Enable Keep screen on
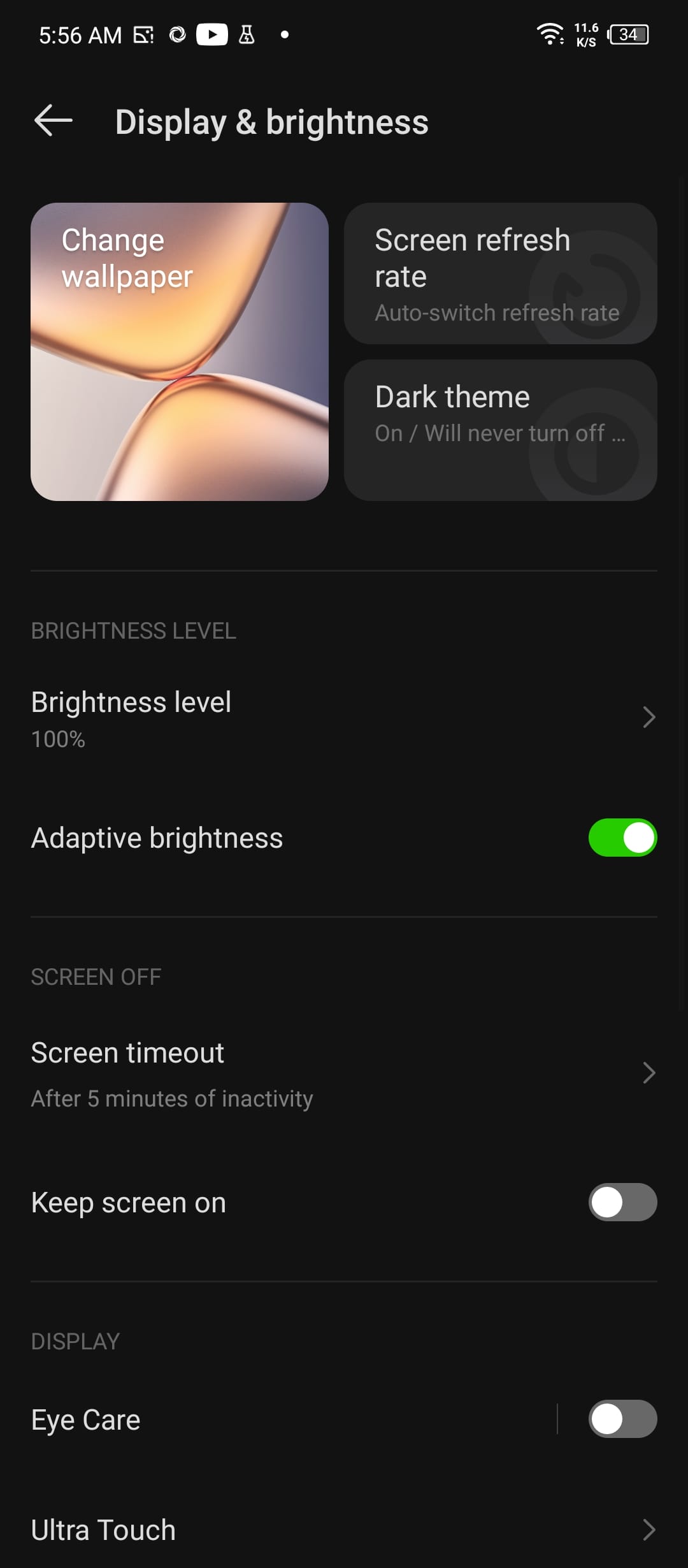This screenshot has height=1568, width=688. click(622, 1202)
